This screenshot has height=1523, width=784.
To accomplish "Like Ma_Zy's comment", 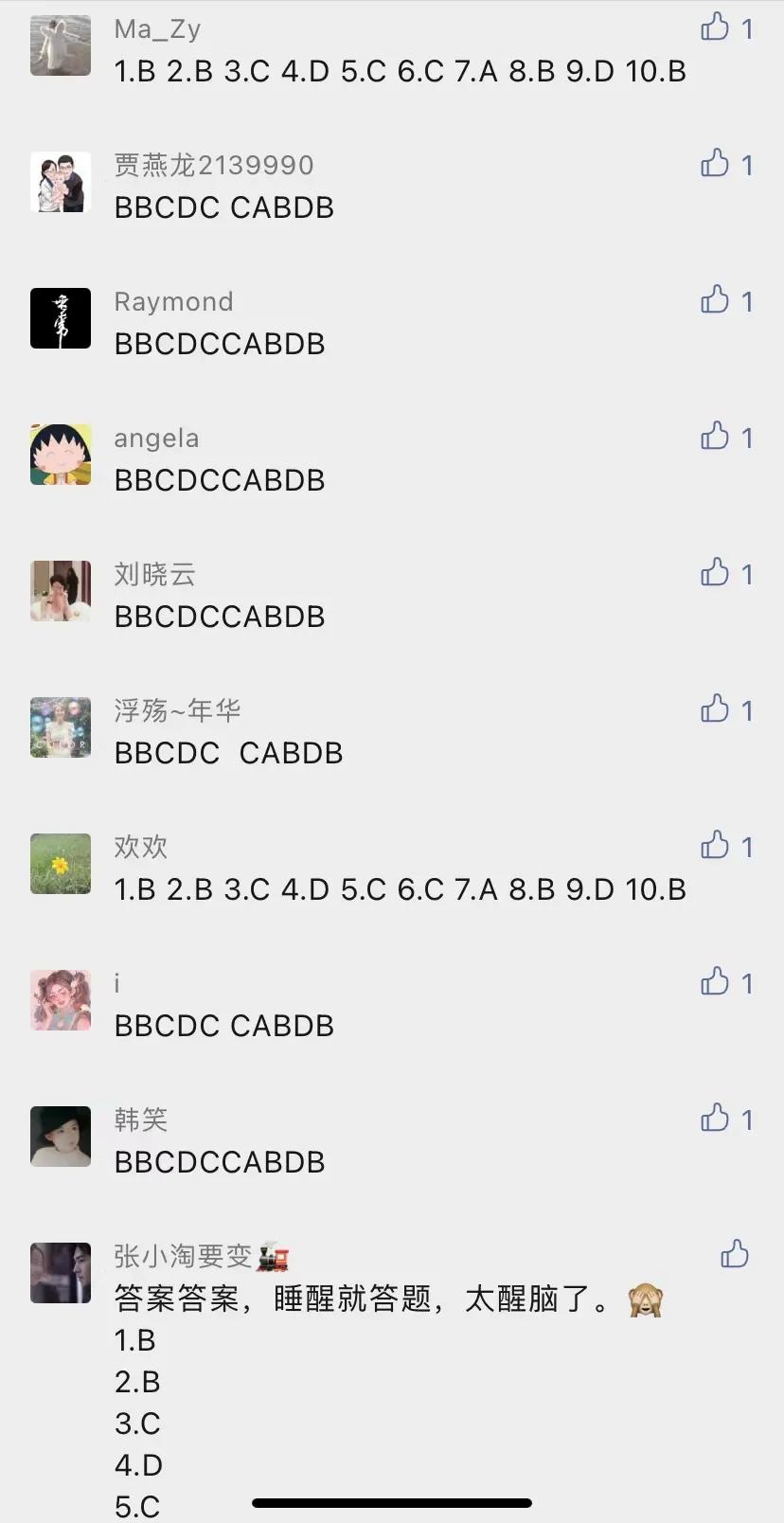I will click(716, 27).
